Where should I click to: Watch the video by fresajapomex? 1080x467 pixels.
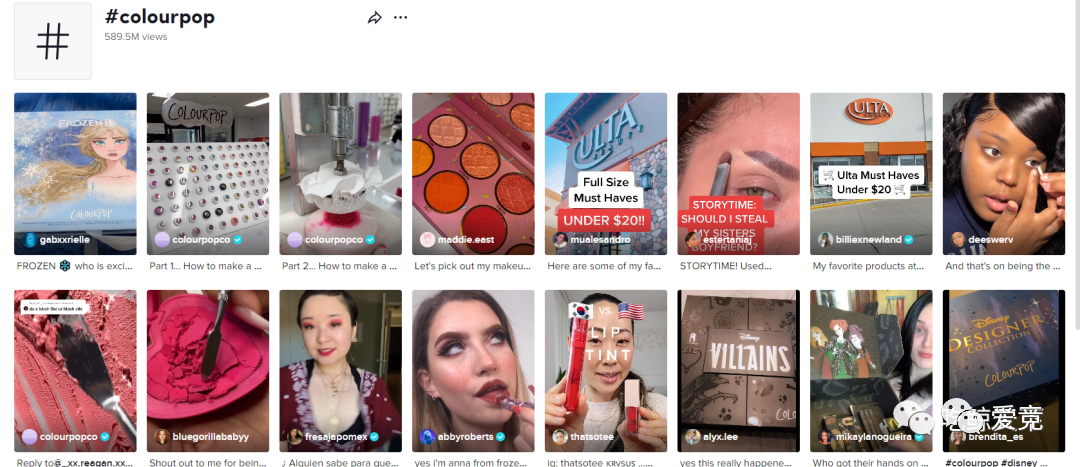(x=340, y=370)
